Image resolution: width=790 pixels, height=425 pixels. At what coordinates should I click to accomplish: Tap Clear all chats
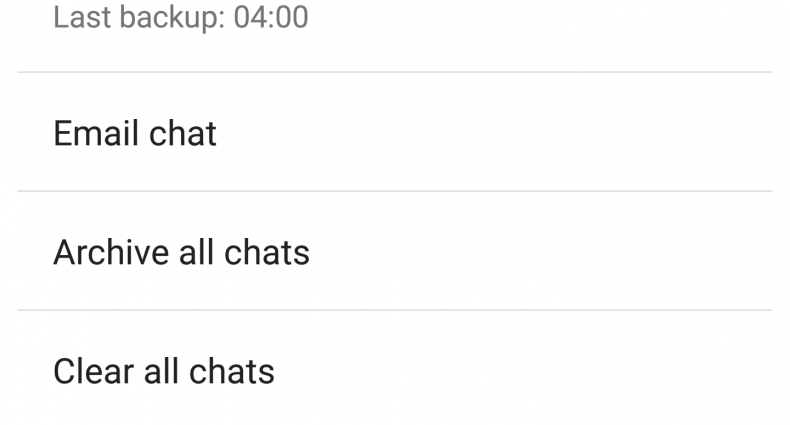(163, 371)
